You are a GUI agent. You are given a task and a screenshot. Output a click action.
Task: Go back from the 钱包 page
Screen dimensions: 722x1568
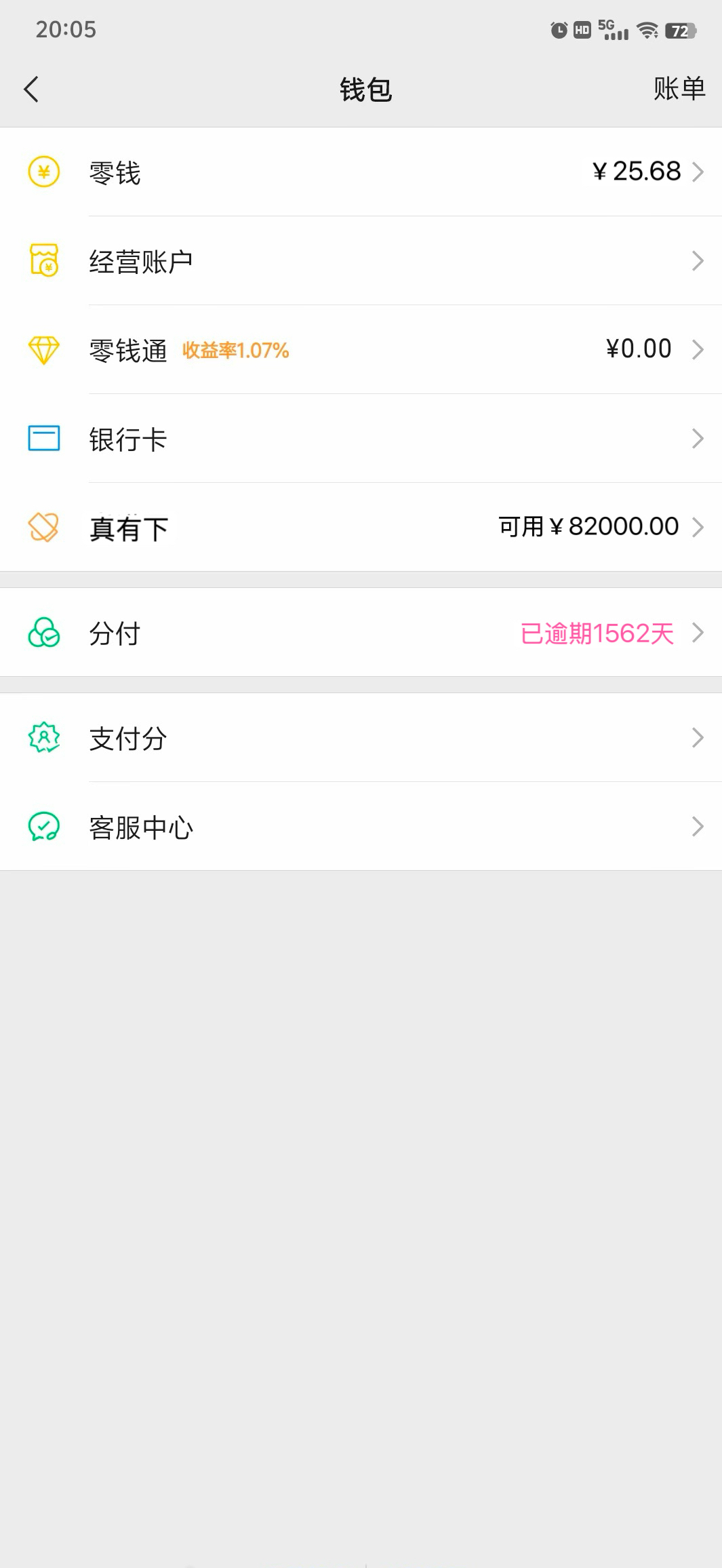[x=31, y=89]
